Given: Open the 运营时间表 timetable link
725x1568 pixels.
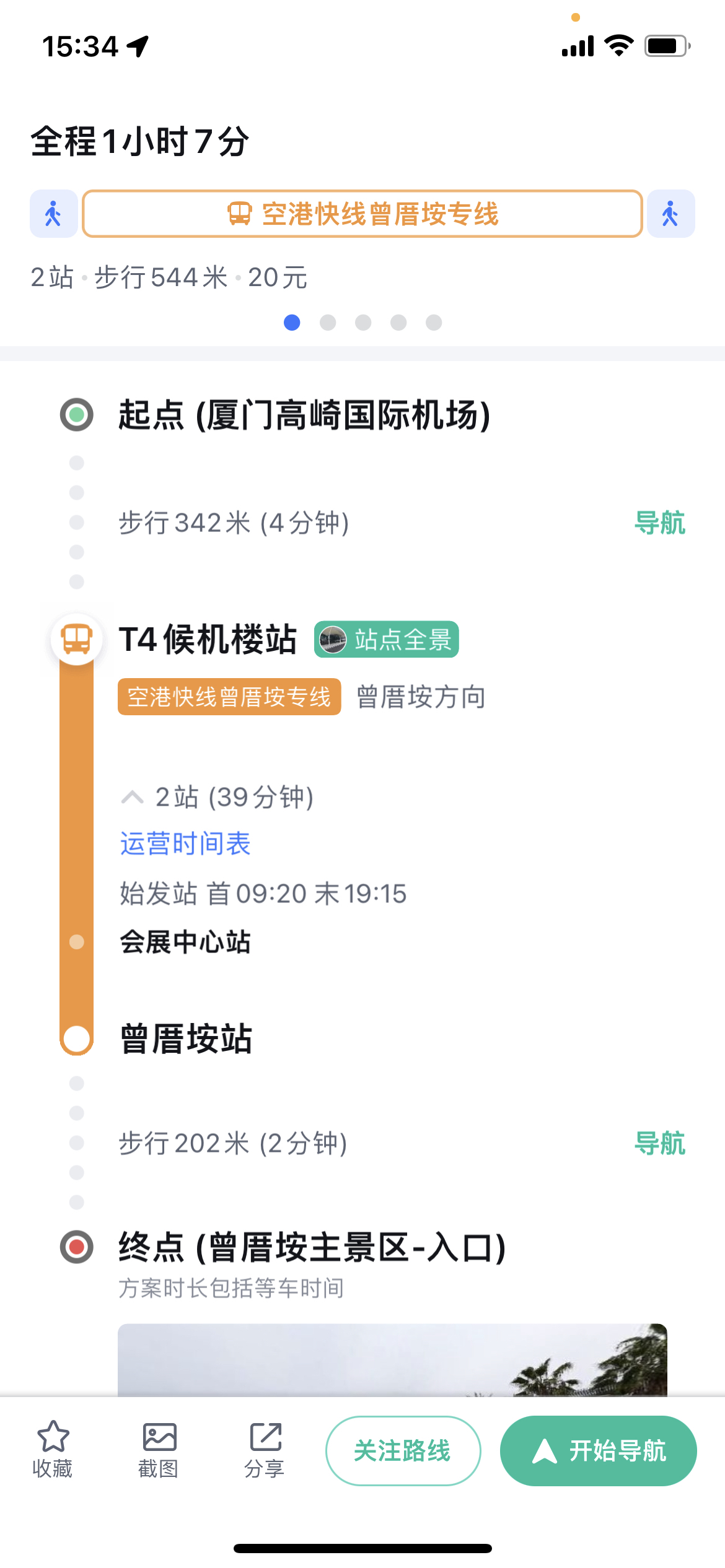Looking at the screenshot, I should coord(185,843).
